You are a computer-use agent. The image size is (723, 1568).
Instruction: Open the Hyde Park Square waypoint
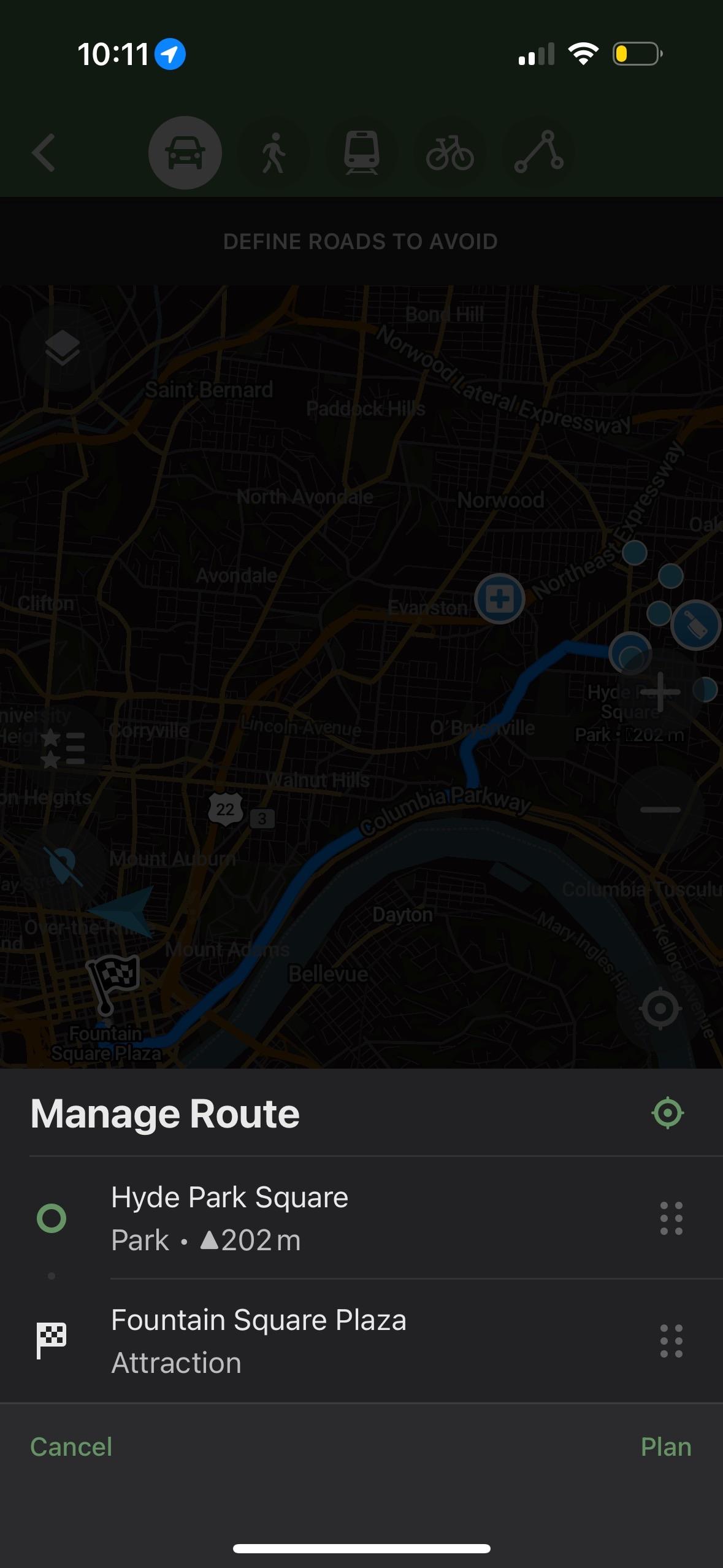(230, 1218)
